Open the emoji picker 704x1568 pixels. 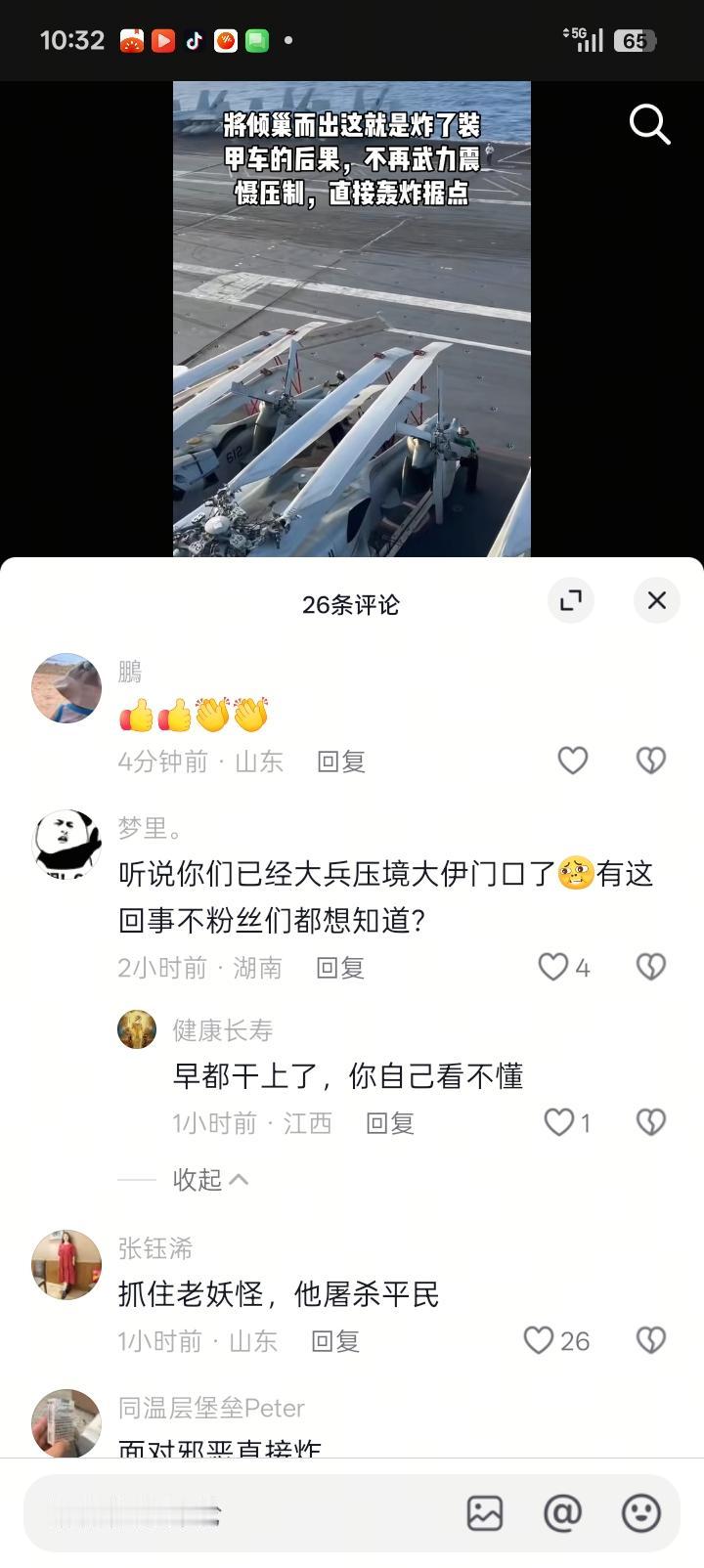tap(638, 1512)
